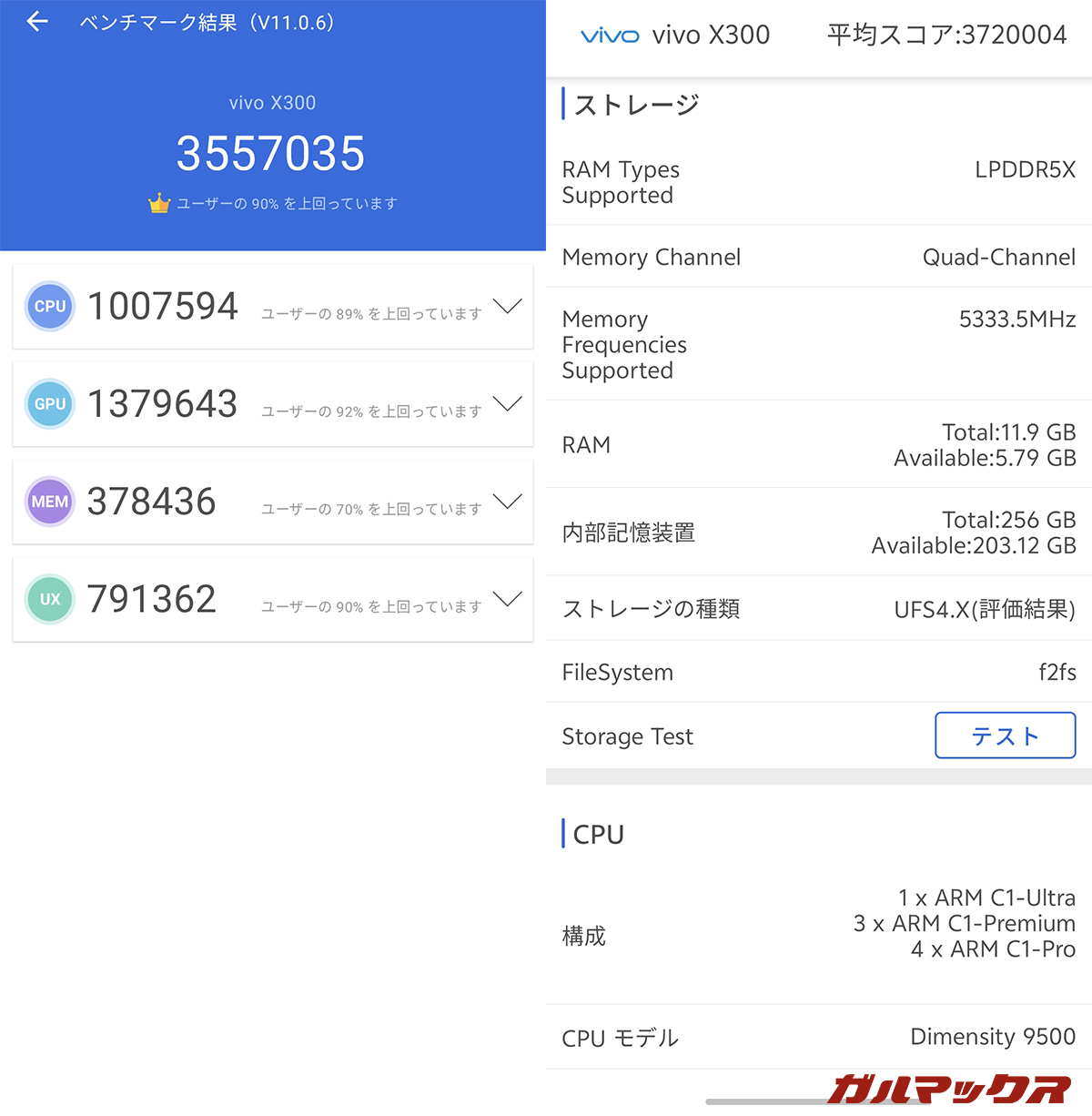Tap the total score 3557035
Screen dimensions: 1092x1116
pyautogui.click(x=270, y=153)
